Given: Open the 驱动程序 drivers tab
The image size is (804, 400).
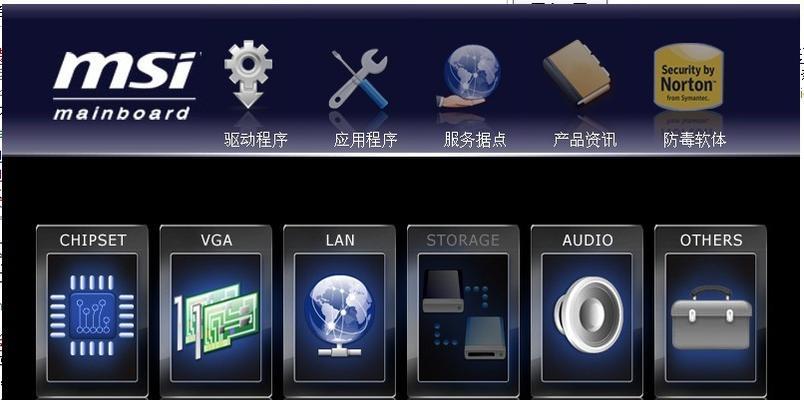Looking at the screenshot, I should click(x=254, y=93).
